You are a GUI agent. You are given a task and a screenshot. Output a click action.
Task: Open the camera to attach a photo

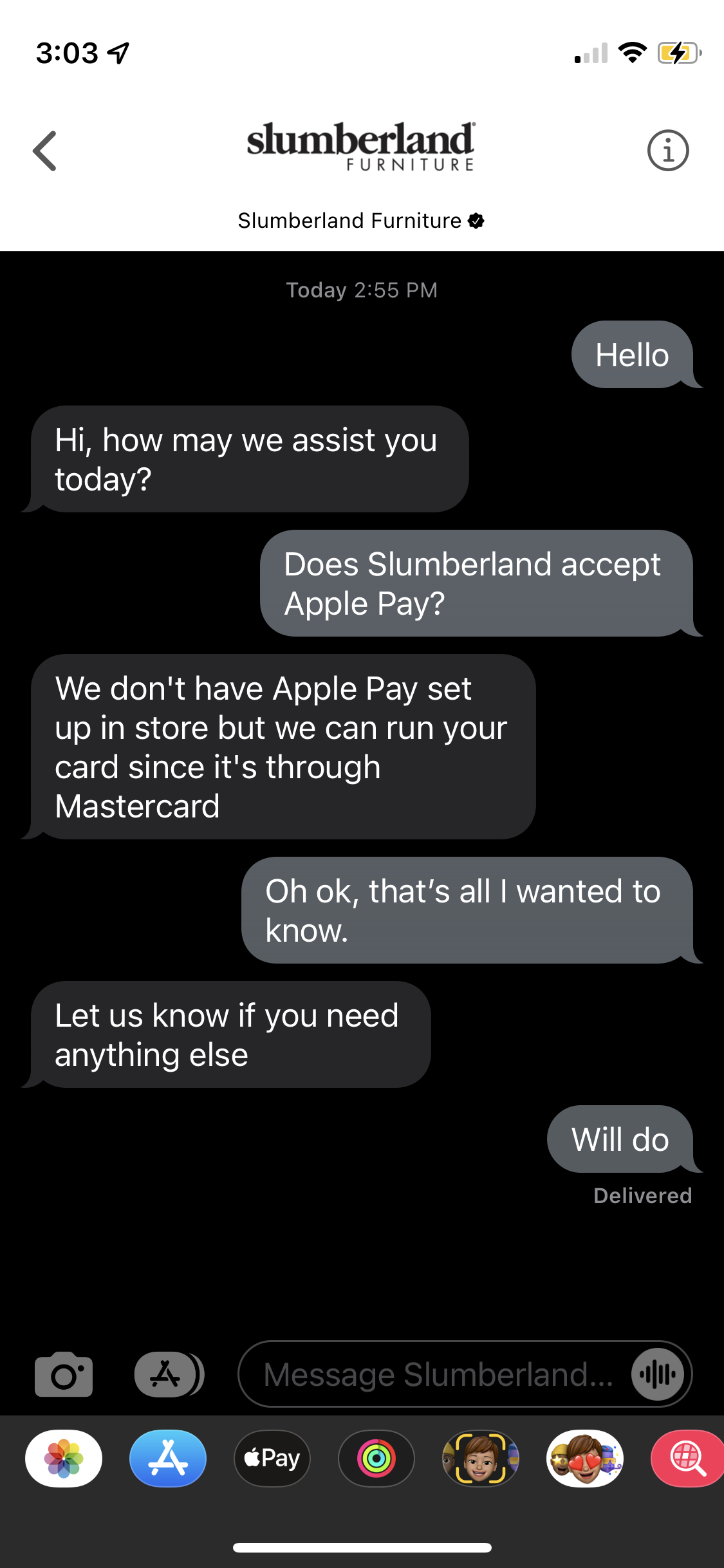(x=64, y=1374)
